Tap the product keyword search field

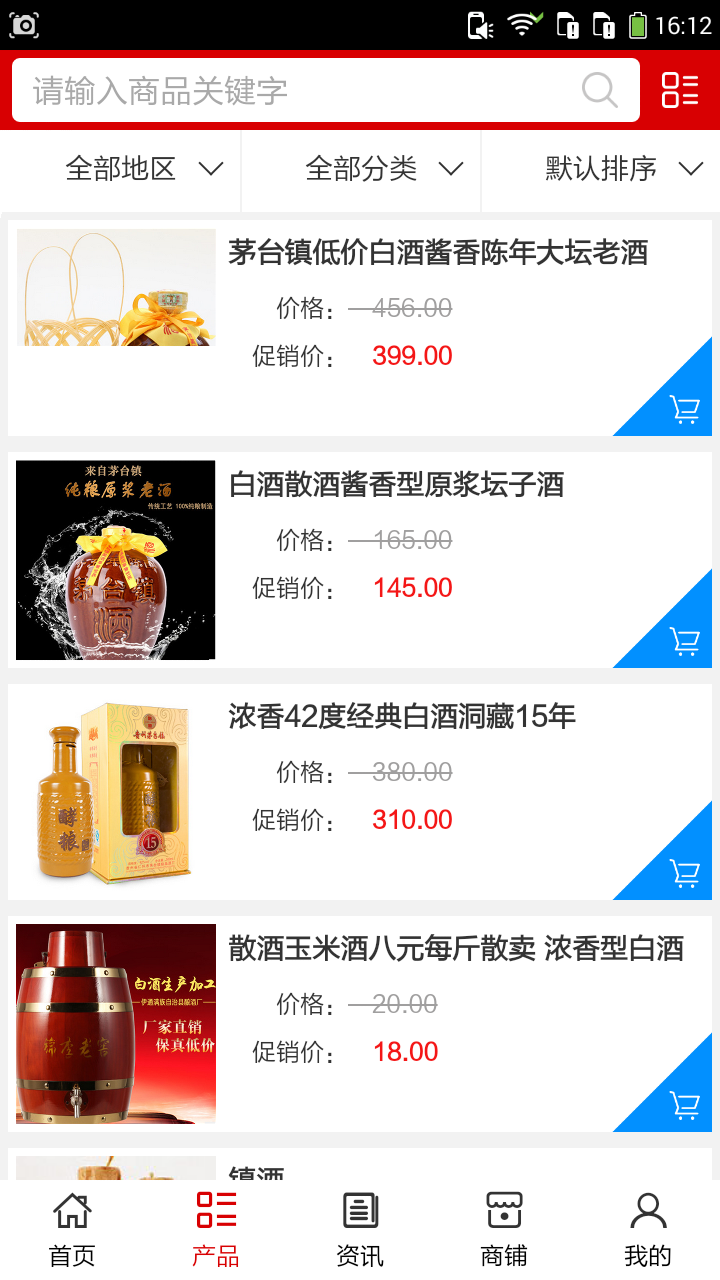click(x=300, y=91)
